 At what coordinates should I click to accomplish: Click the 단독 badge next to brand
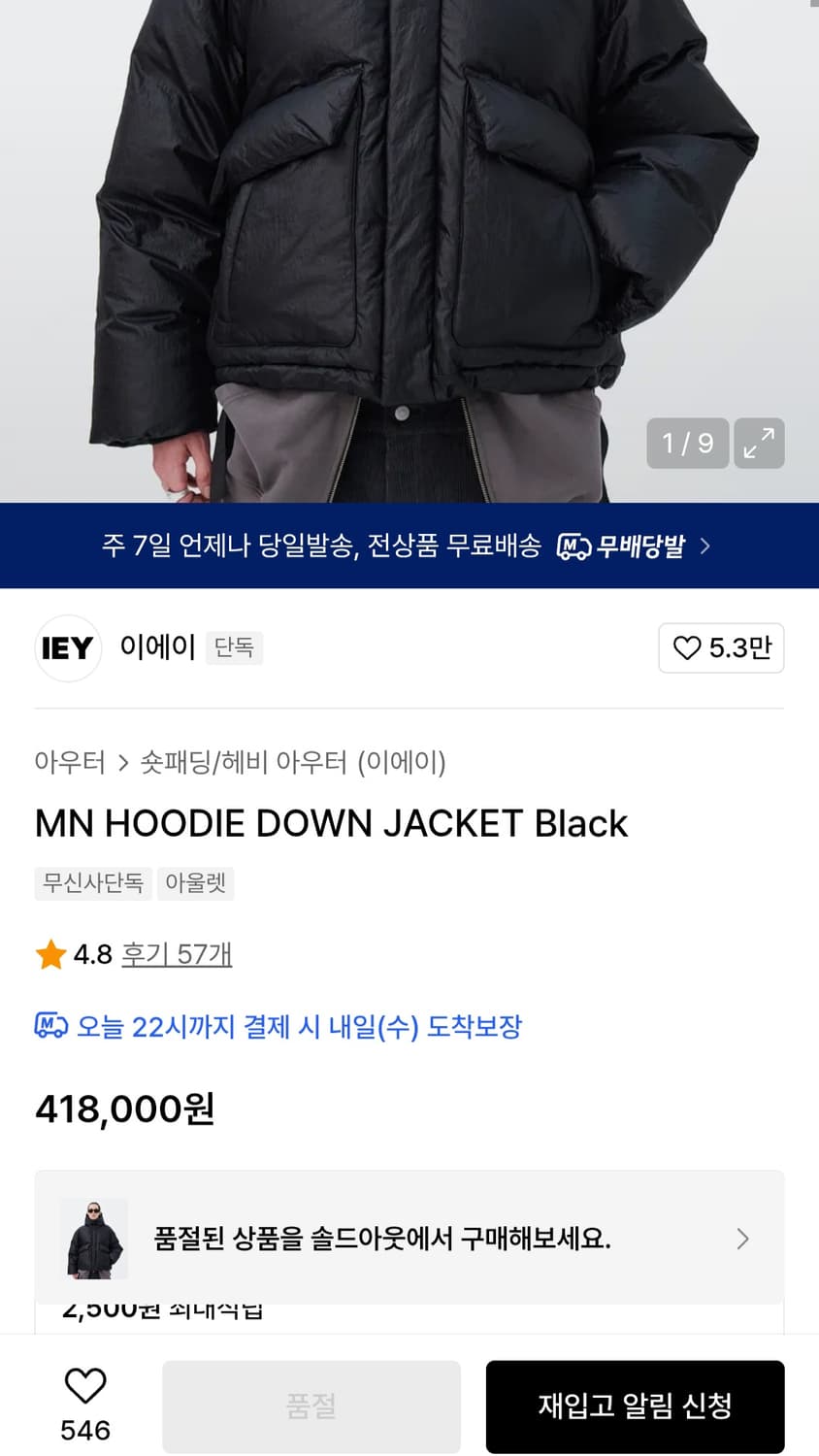234,647
